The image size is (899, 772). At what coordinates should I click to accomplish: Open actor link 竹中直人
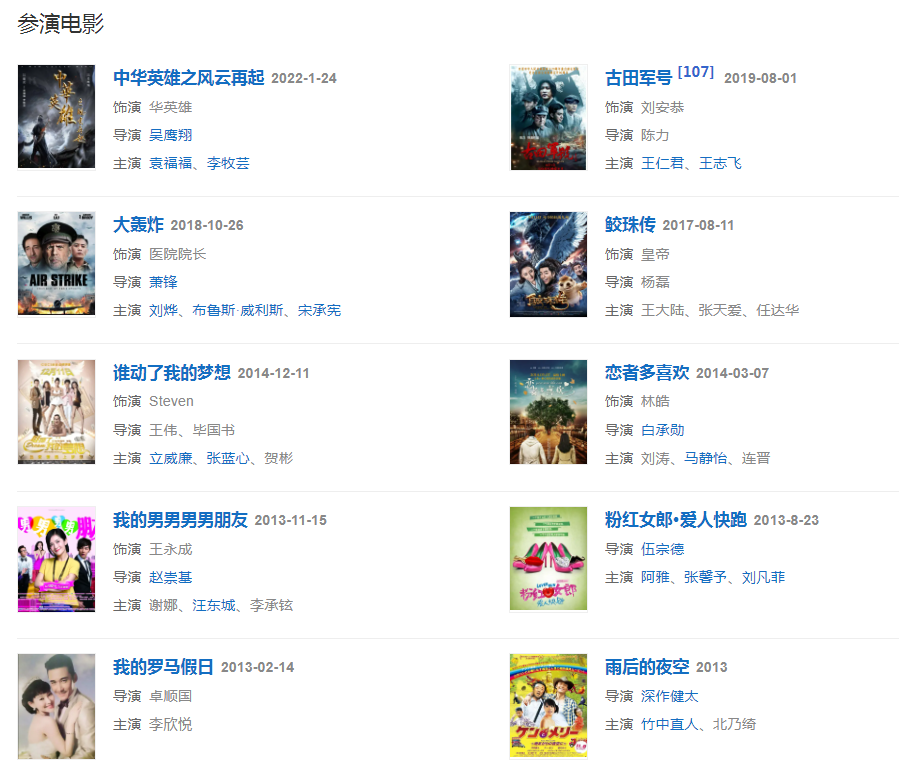(669, 724)
